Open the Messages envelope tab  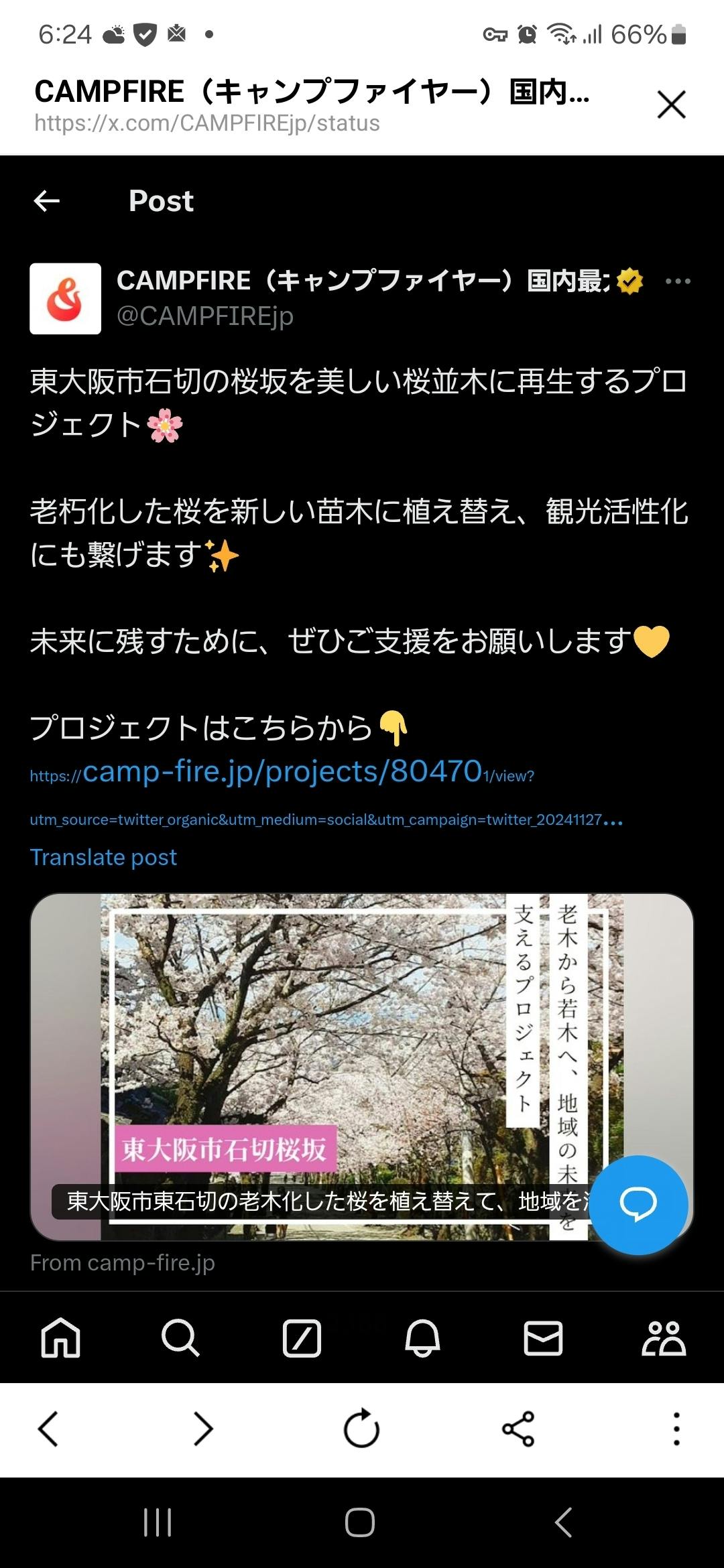pos(543,1338)
